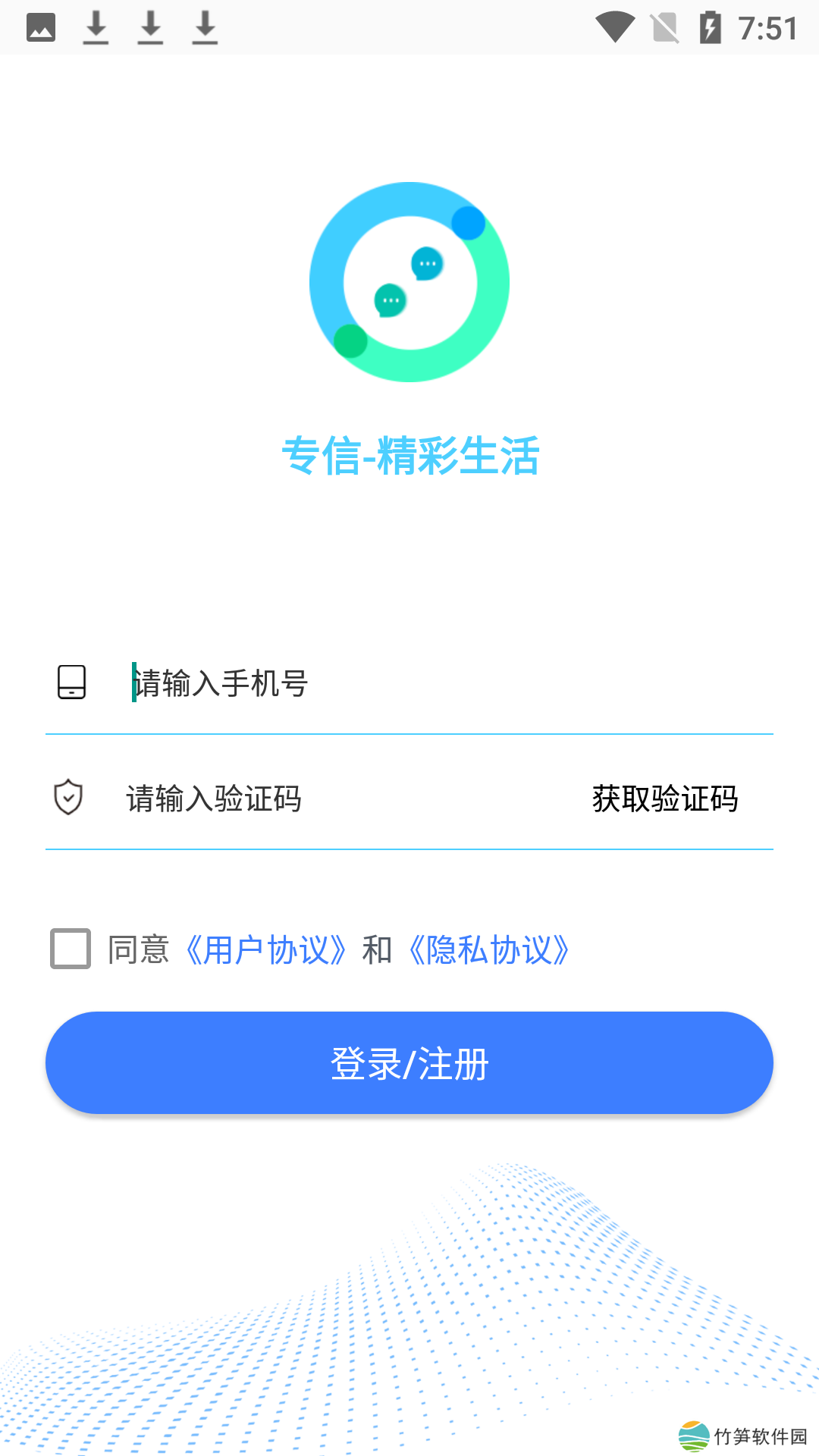Open the 《用户协议》 link
This screenshot has height=1456, width=819.
click(x=266, y=950)
